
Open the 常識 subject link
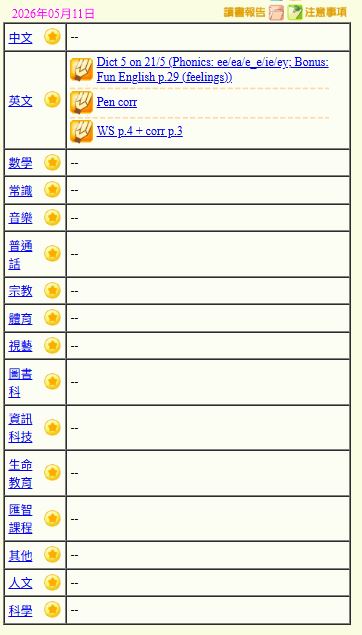[20, 191]
